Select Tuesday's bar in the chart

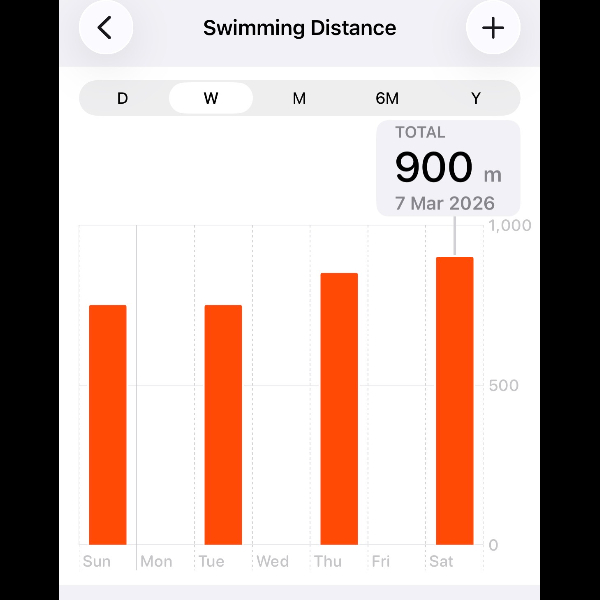tap(223, 425)
